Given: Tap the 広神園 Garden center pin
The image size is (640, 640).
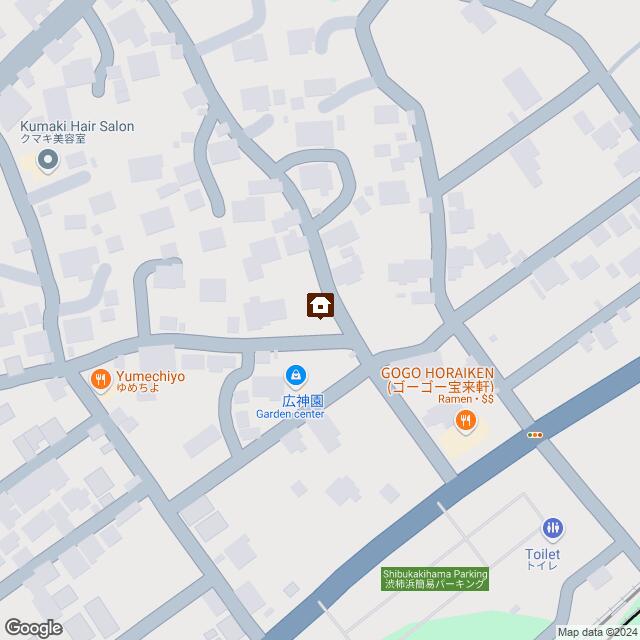Looking at the screenshot, I should pyautogui.click(x=296, y=377).
